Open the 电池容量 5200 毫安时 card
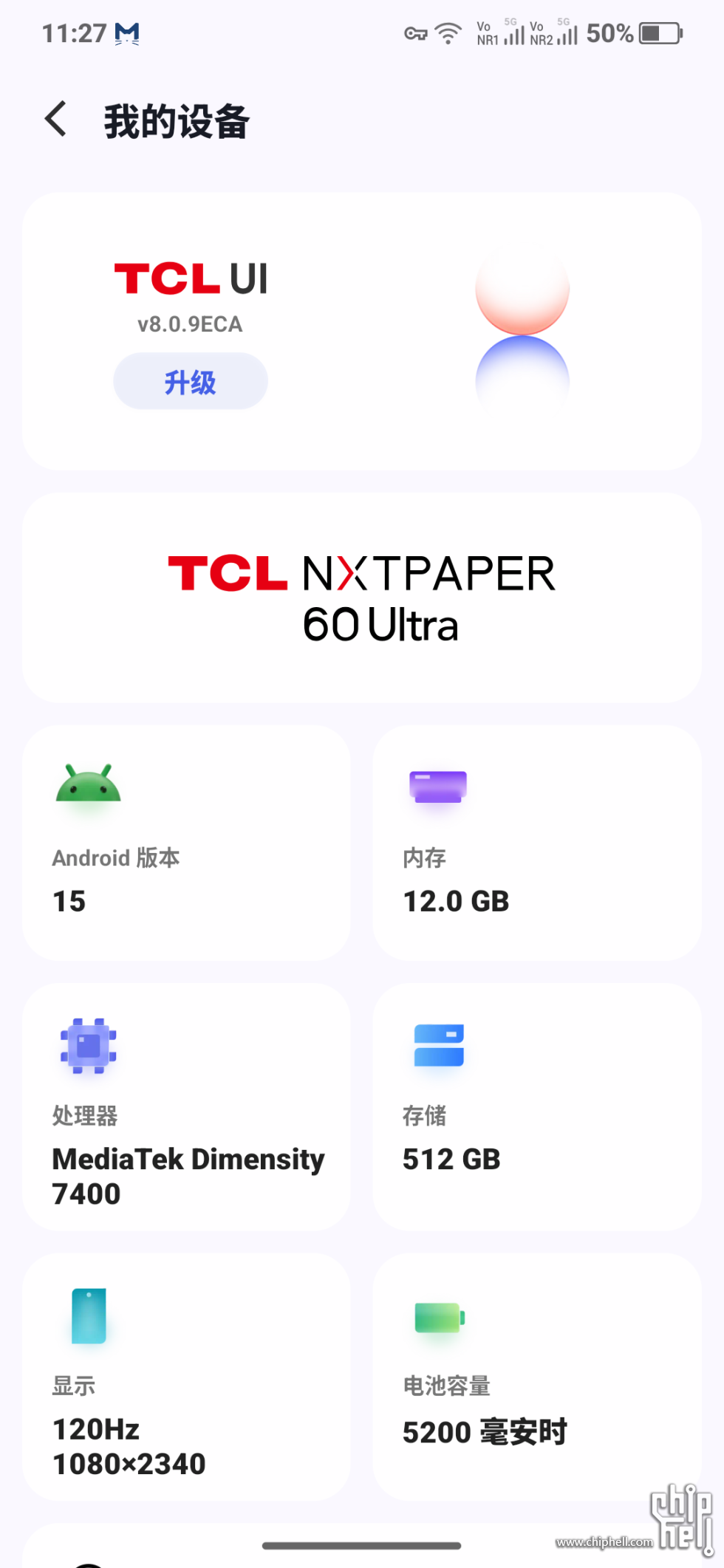The image size is (724, 1568). (537, 1377)
